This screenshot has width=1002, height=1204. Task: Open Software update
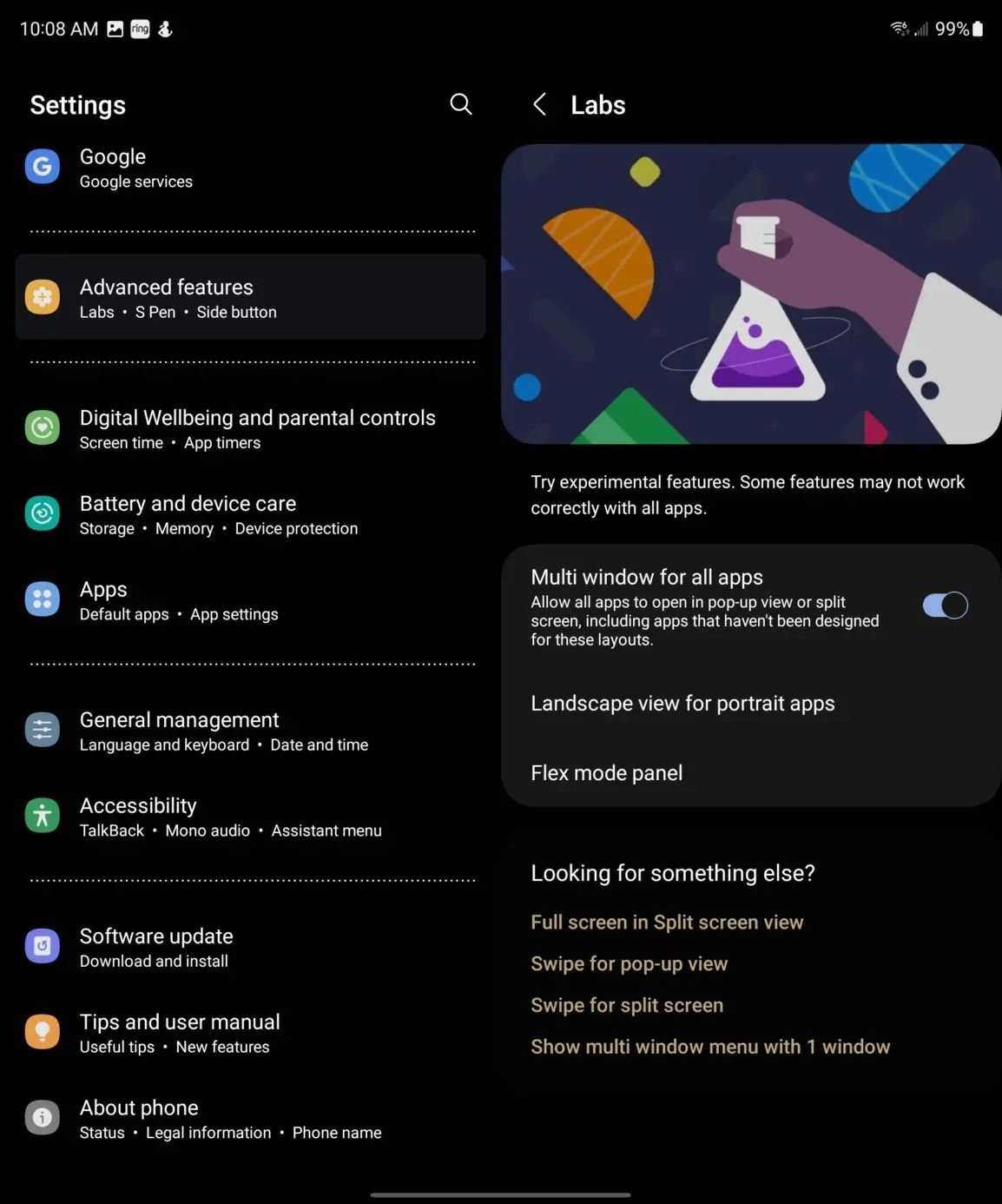pos(250,948)
